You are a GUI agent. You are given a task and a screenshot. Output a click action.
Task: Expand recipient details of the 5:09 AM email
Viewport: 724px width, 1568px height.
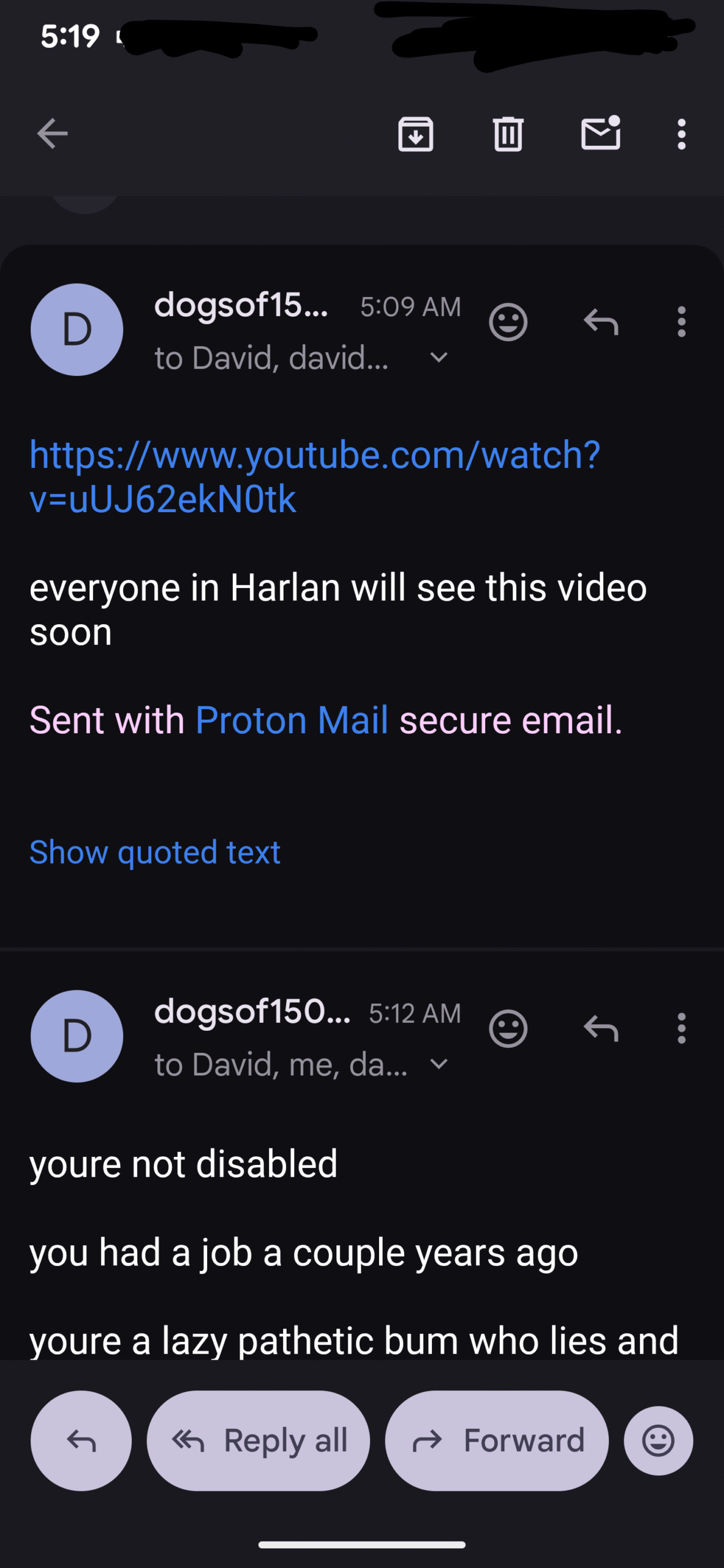439,358
